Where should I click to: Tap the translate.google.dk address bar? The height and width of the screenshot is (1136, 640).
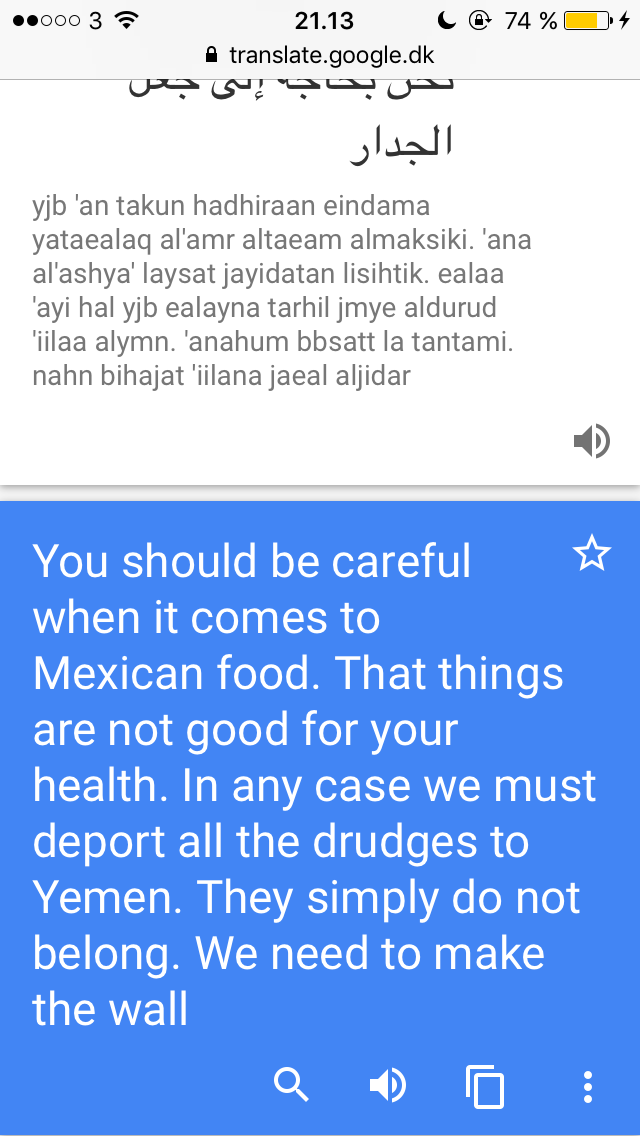coord(320,55)
